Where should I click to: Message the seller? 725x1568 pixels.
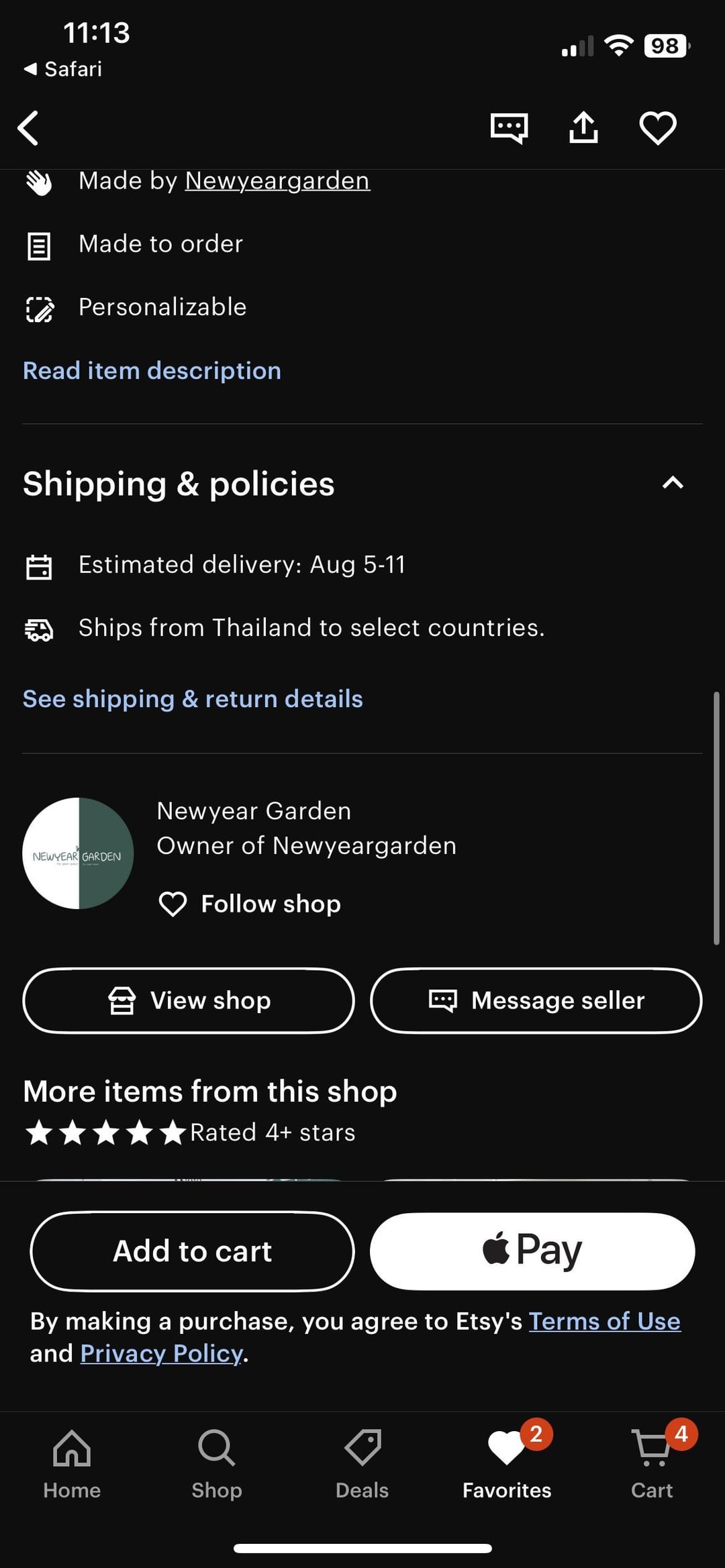point(536,1000)
